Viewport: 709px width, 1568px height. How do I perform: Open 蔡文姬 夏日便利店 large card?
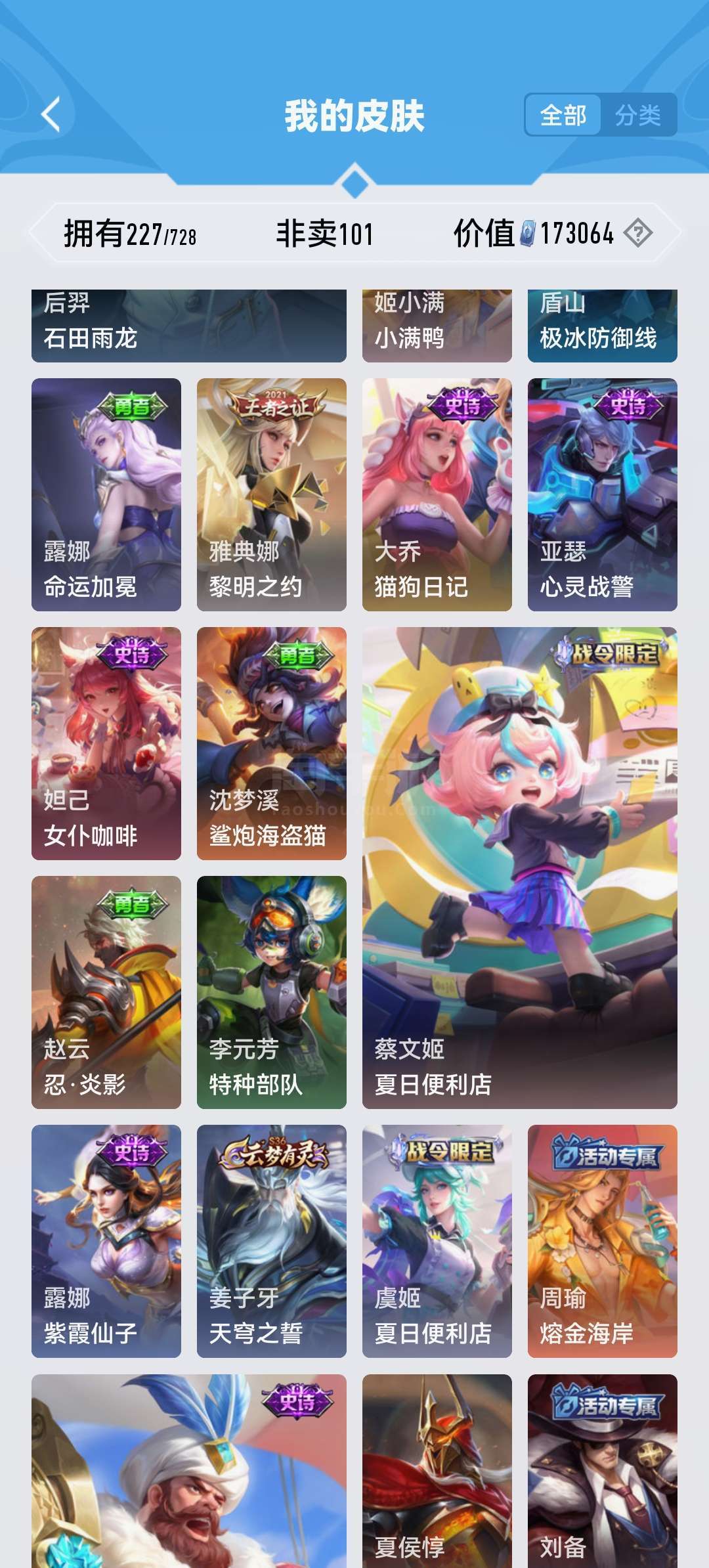[520, 868]
